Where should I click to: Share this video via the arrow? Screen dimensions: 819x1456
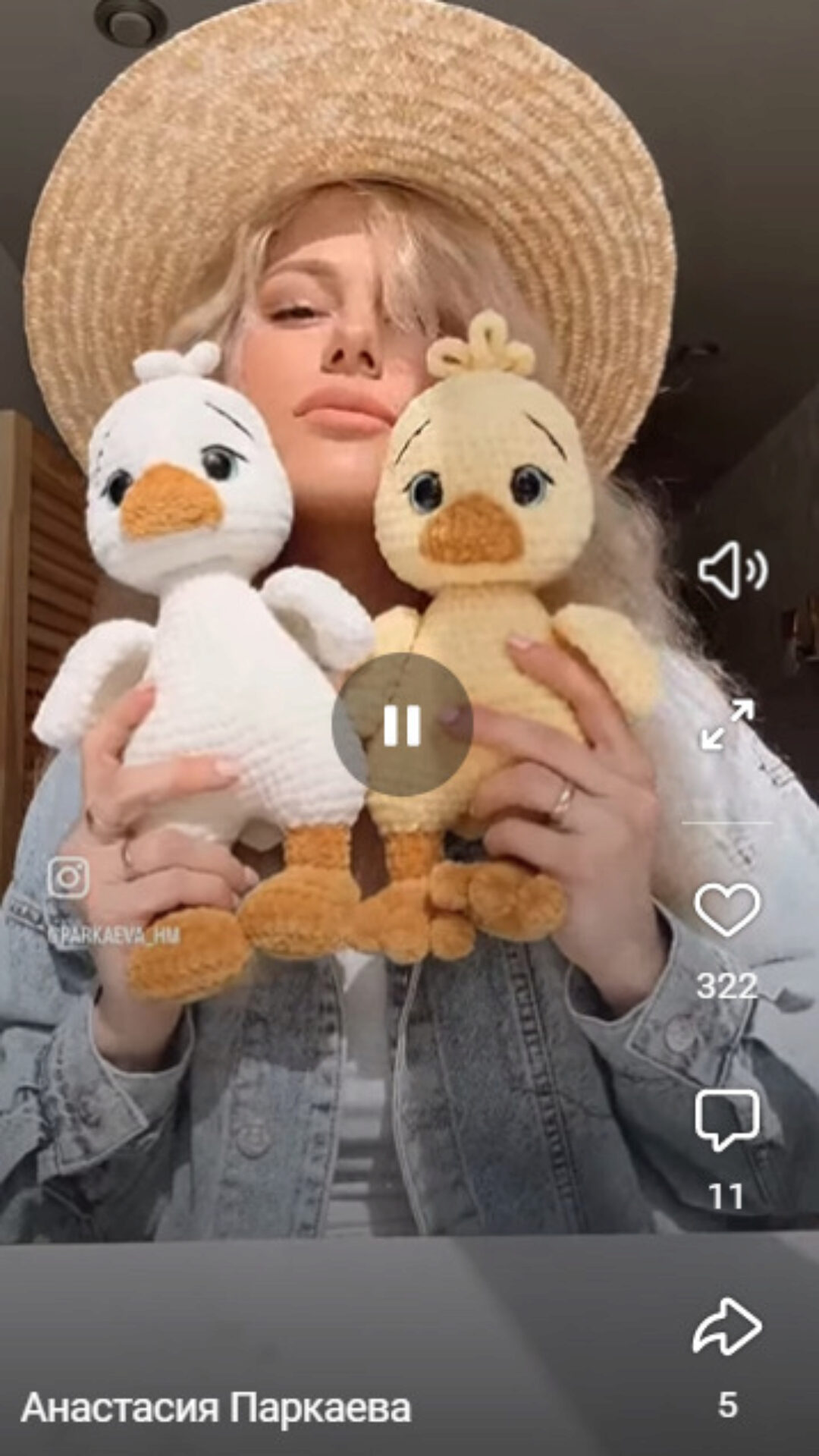tap(726, 1326)
